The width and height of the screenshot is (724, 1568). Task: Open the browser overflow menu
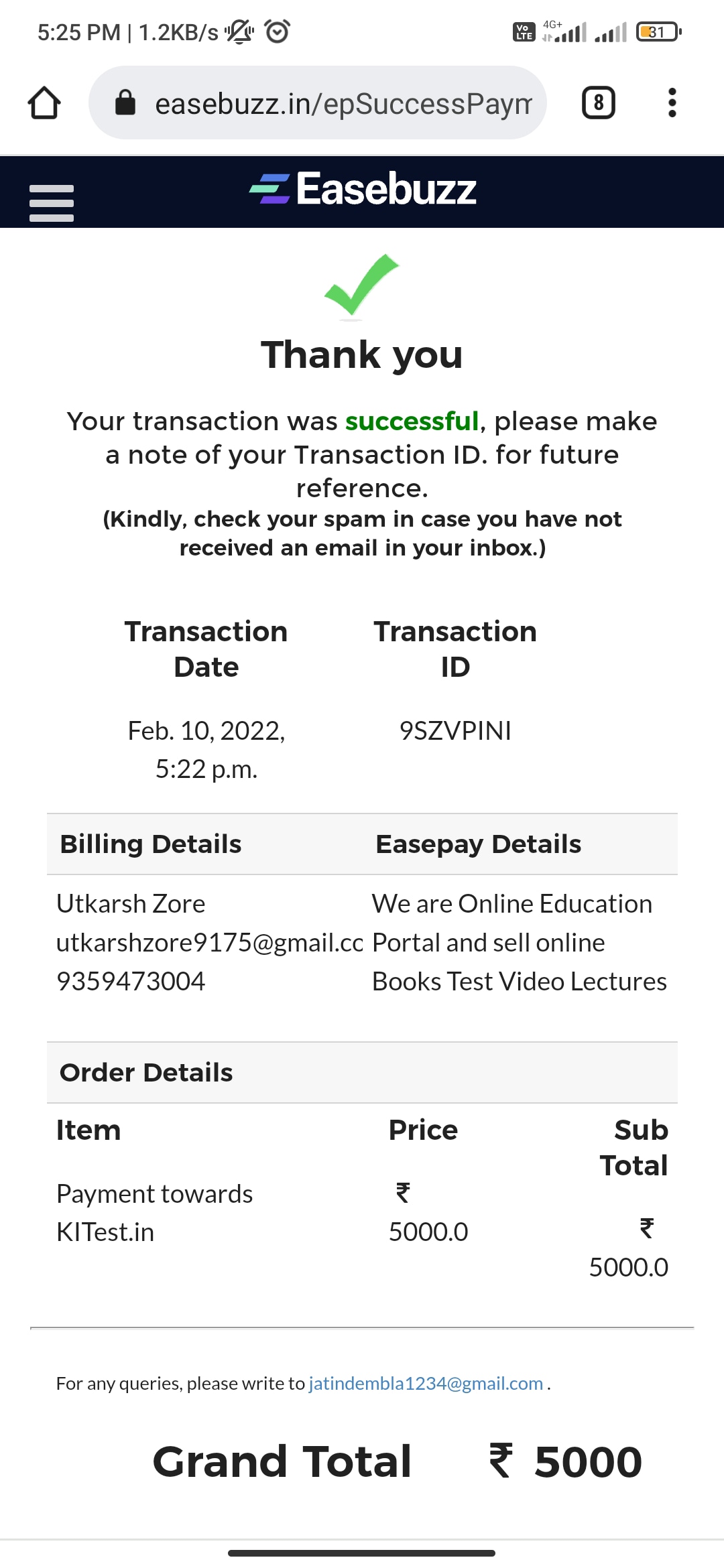[x=672, y=103]
